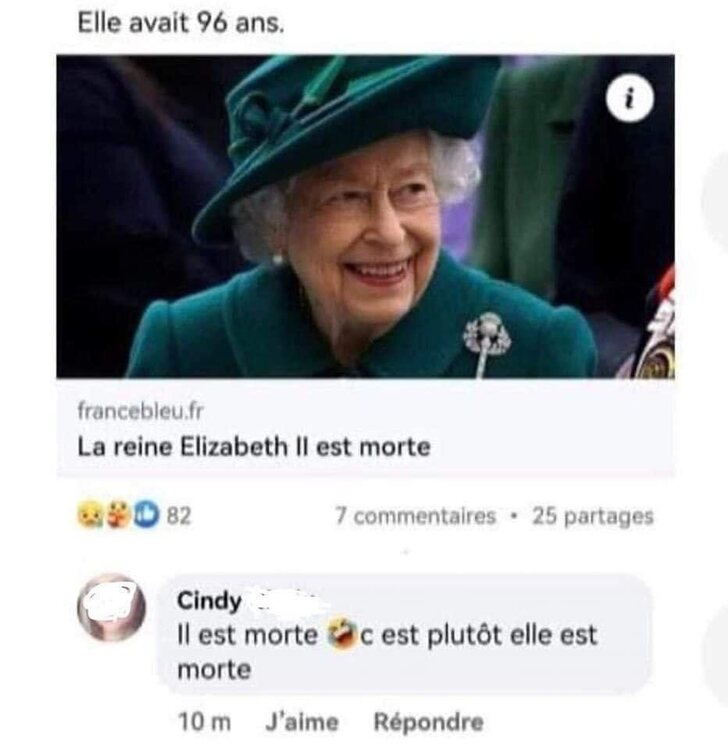
Task: Tap Cindy's name on the comment
Action: pyautogui.click(x=209, y=601)
